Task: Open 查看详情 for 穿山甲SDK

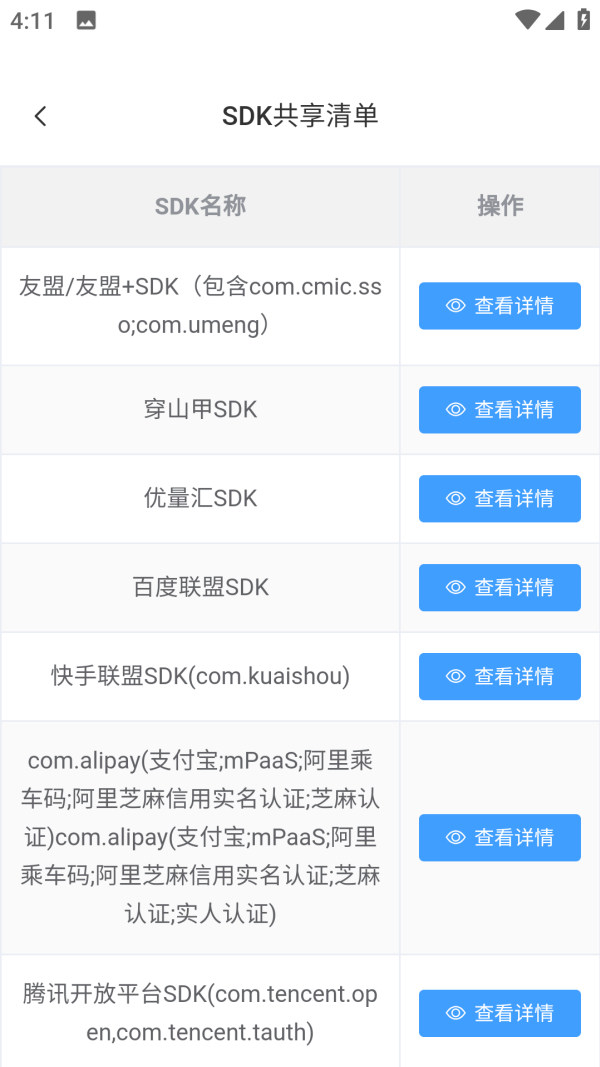Action: pyautogui.click(x=499, y=410)
